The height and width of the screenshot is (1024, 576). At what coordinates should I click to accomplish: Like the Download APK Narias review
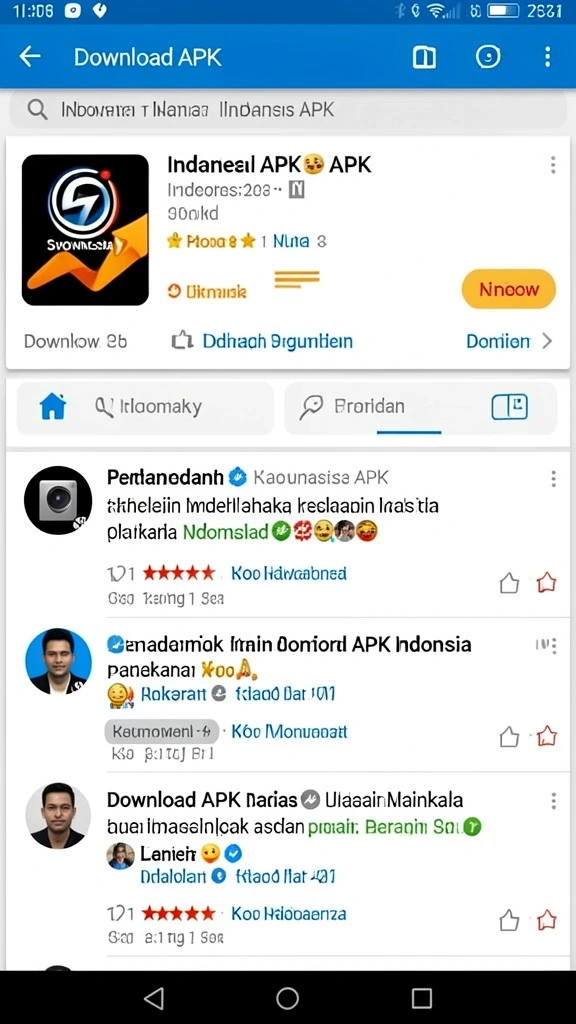[509, 921]
